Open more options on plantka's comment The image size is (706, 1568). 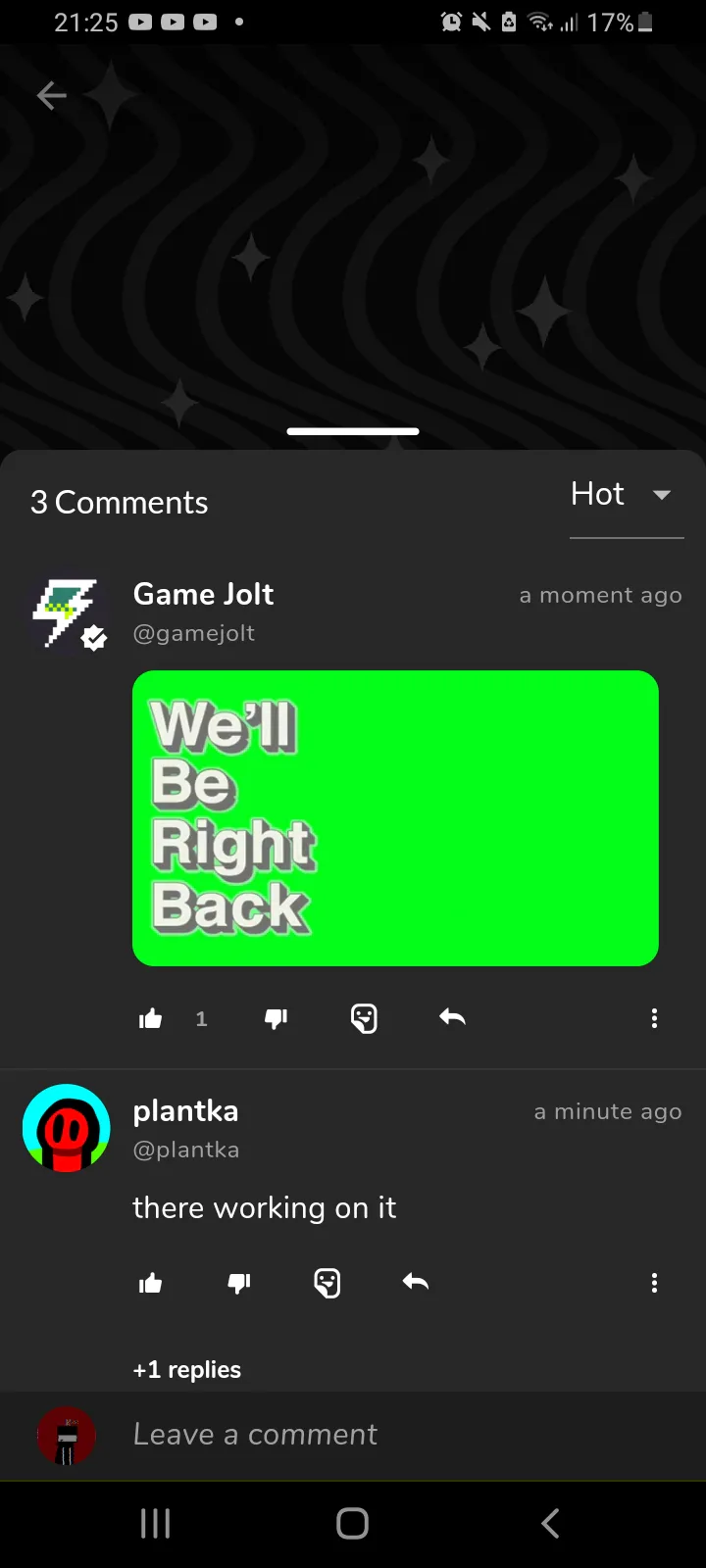[654, 1283]
